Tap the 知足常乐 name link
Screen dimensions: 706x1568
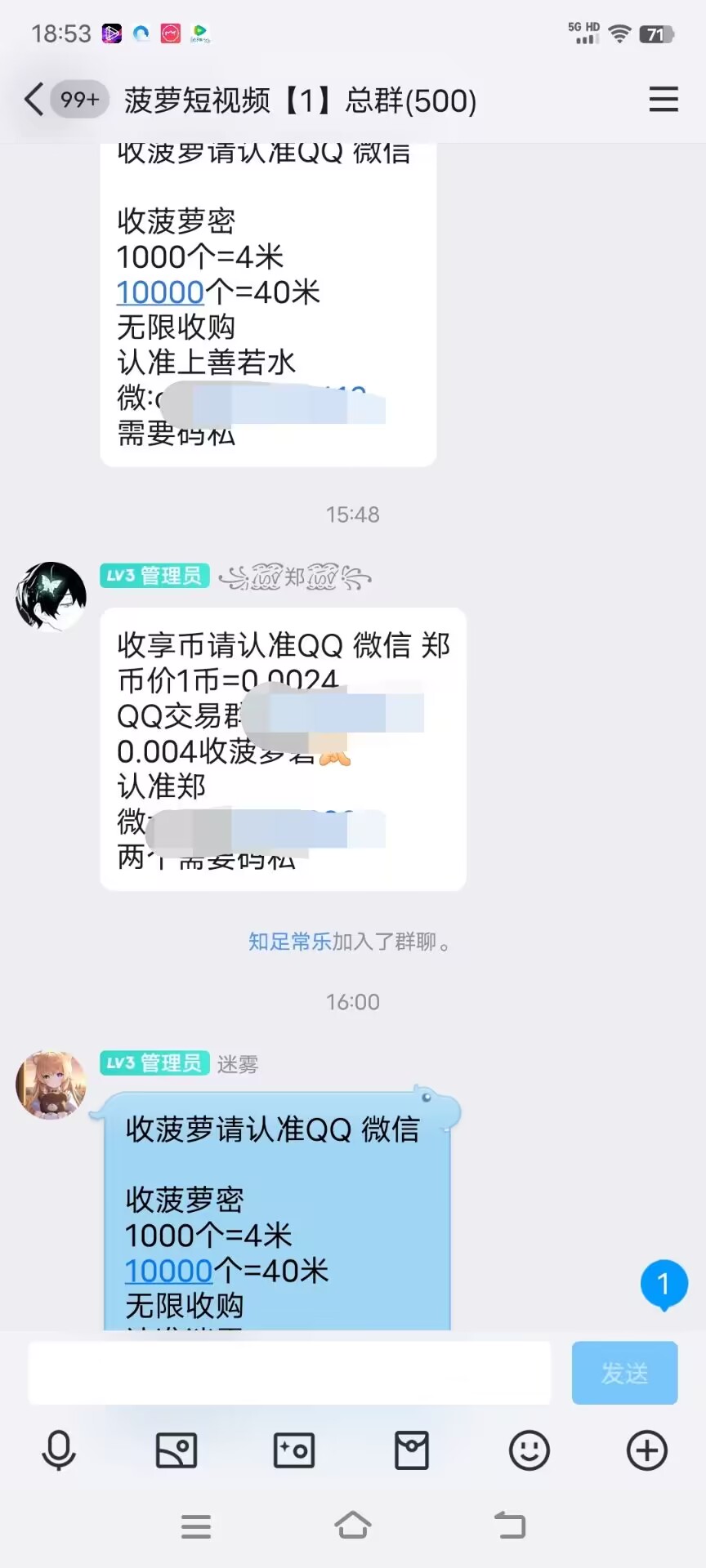289,942
